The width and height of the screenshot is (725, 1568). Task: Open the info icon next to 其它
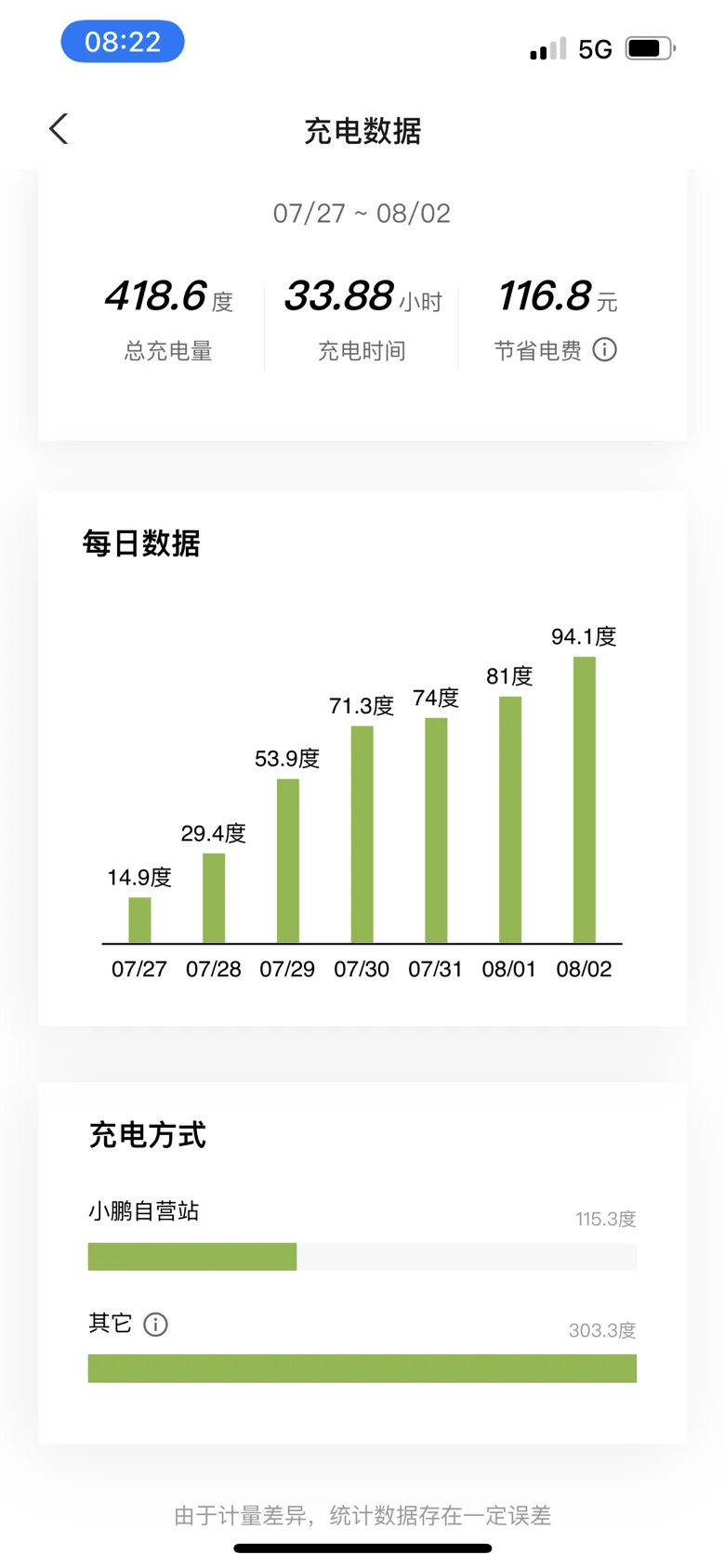155,1324
